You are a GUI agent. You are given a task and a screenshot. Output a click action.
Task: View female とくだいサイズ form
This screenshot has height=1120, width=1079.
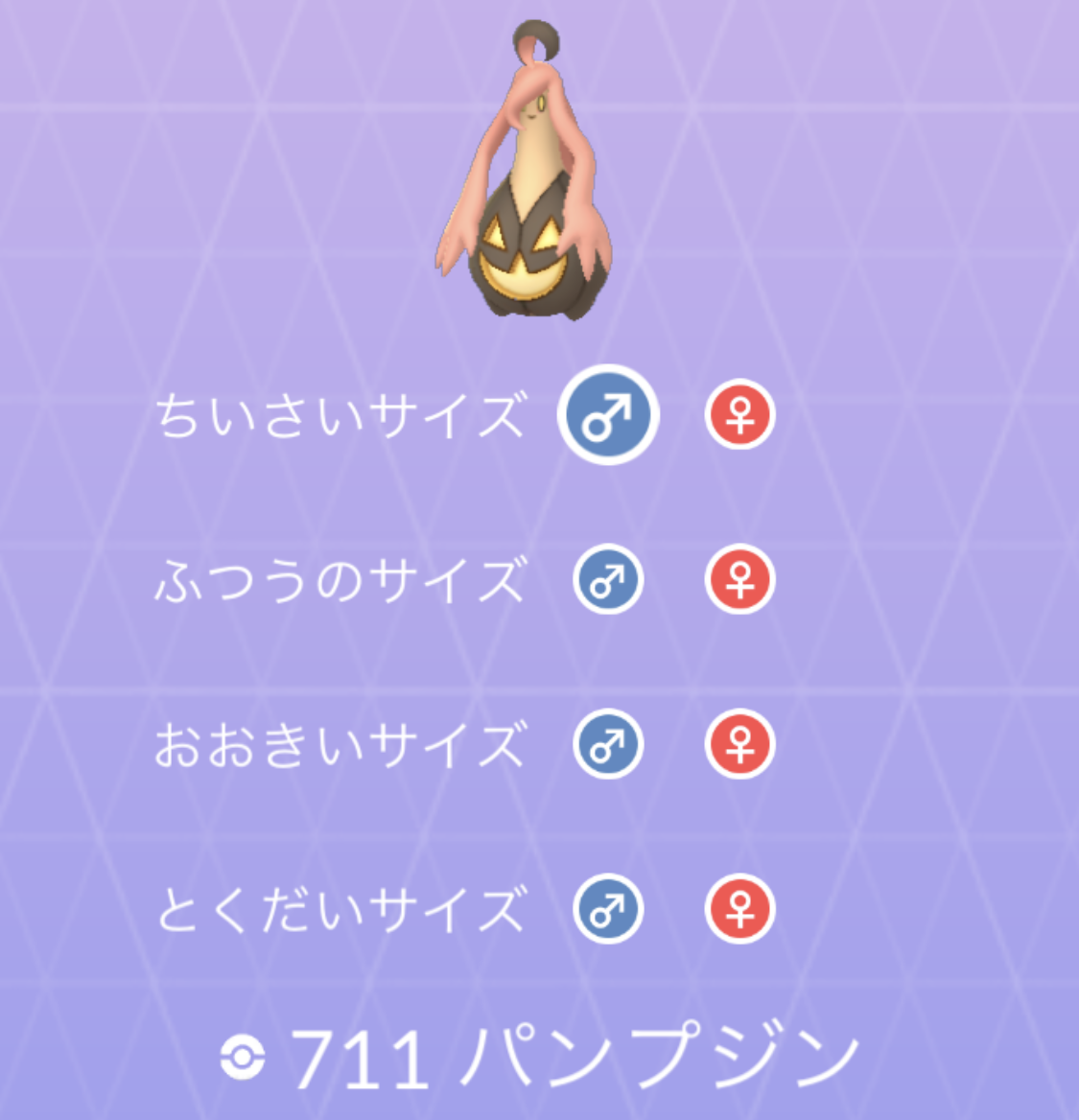coord(739,909)
